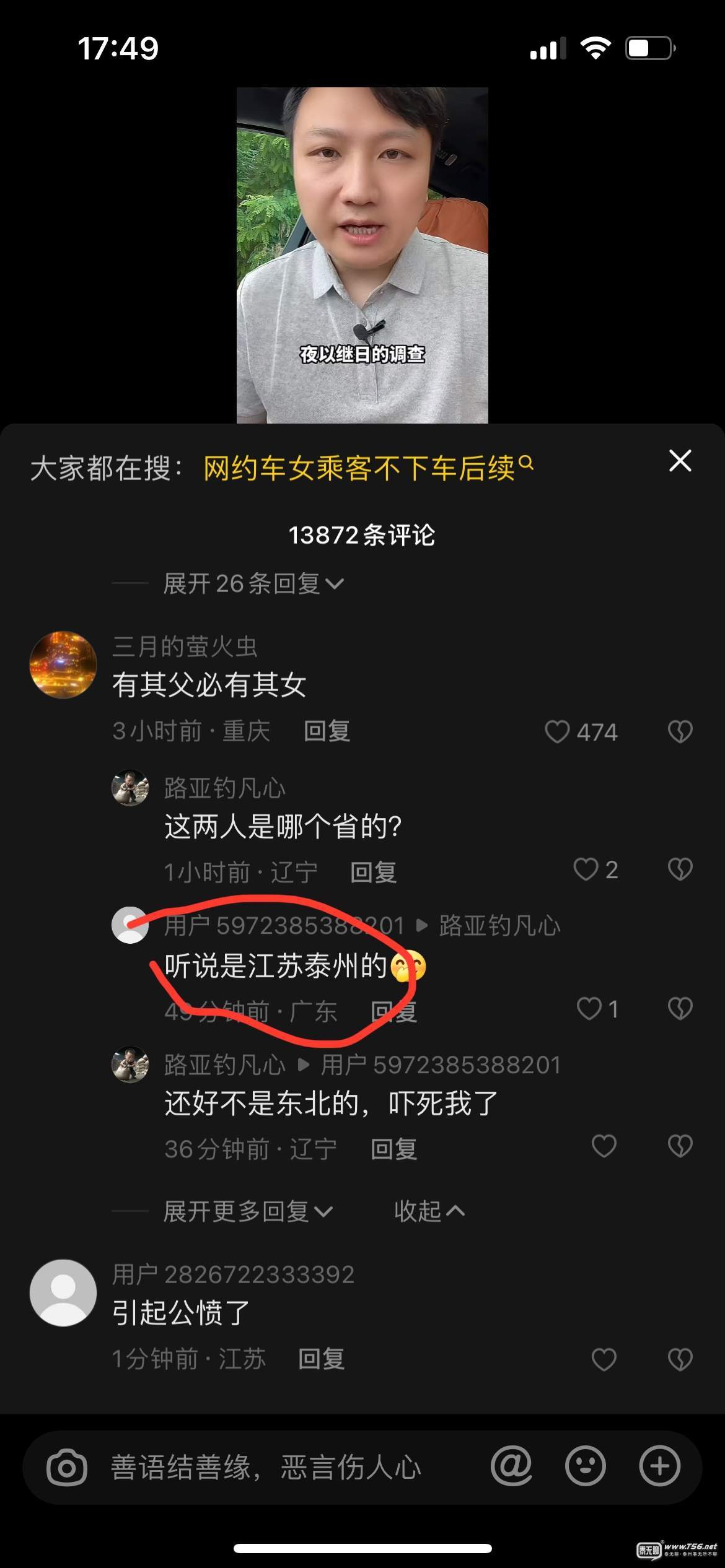Like the comment 这两人是哪个省的?
This screenshot has height=1568, width=725.
pos(586,869)
